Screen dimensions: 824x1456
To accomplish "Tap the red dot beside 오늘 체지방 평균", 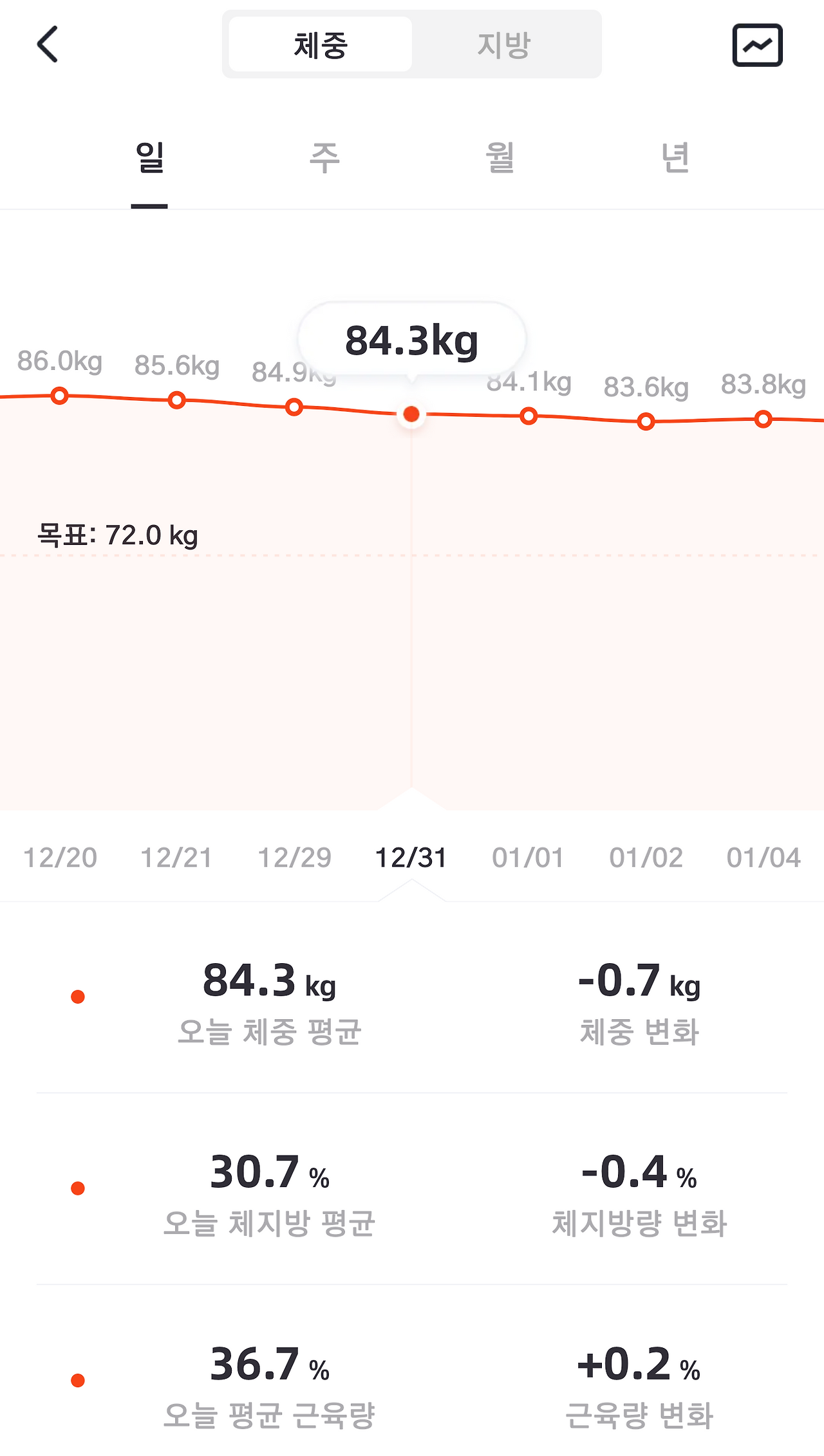I will click(x=77, y=1187).
